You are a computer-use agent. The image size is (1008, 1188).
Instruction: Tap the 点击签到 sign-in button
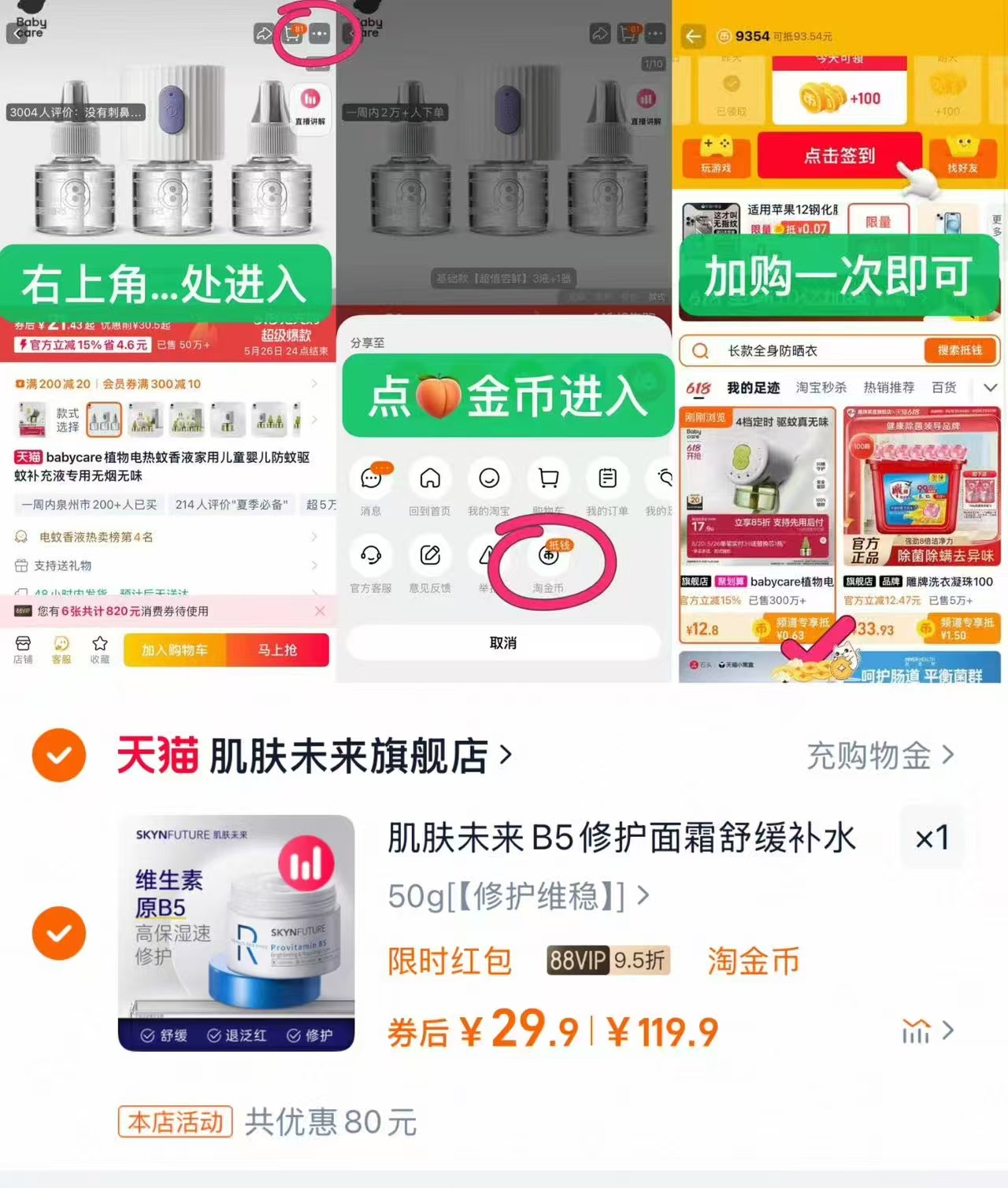pyautogui.click(x=839, y=156)
